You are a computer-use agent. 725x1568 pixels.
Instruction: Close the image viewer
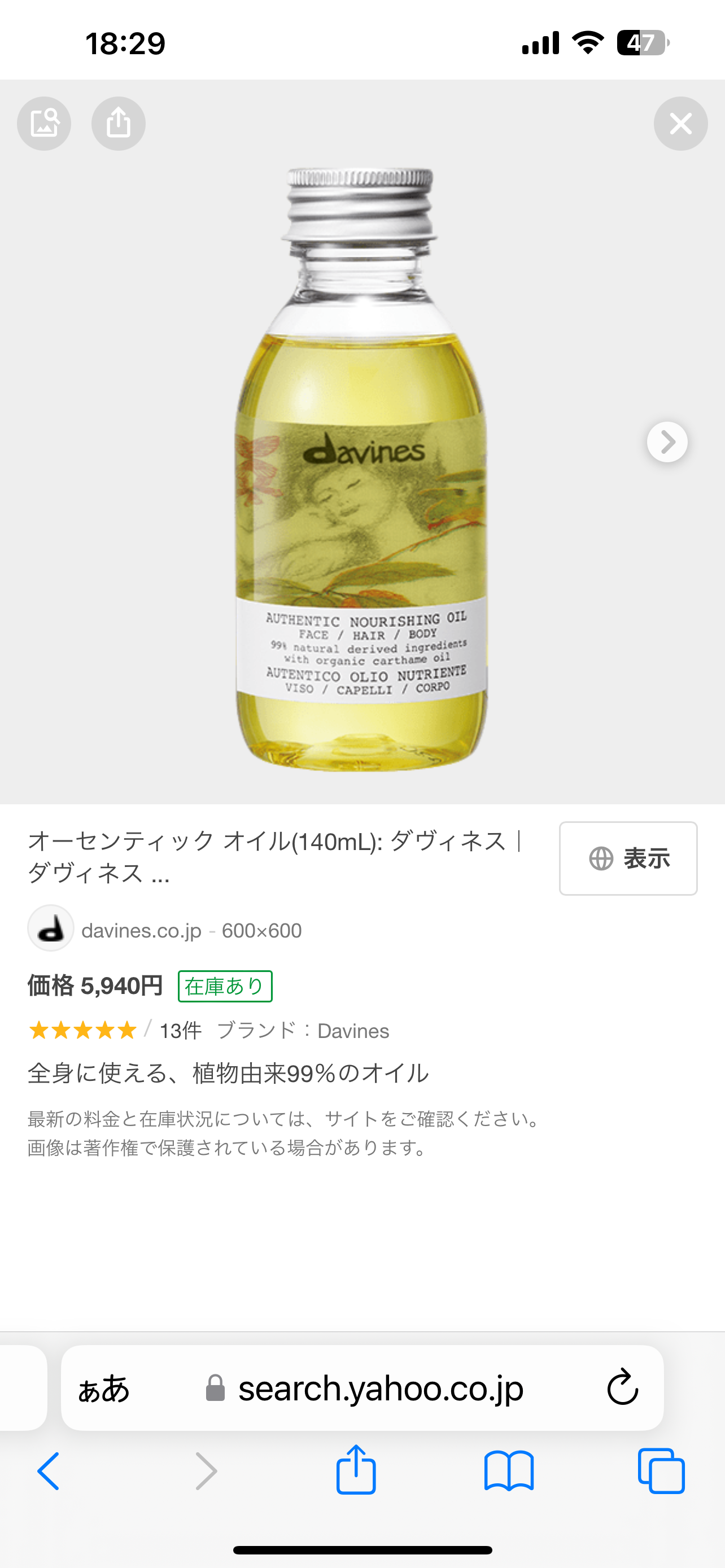pyautogui.click(x=680, y=124)
